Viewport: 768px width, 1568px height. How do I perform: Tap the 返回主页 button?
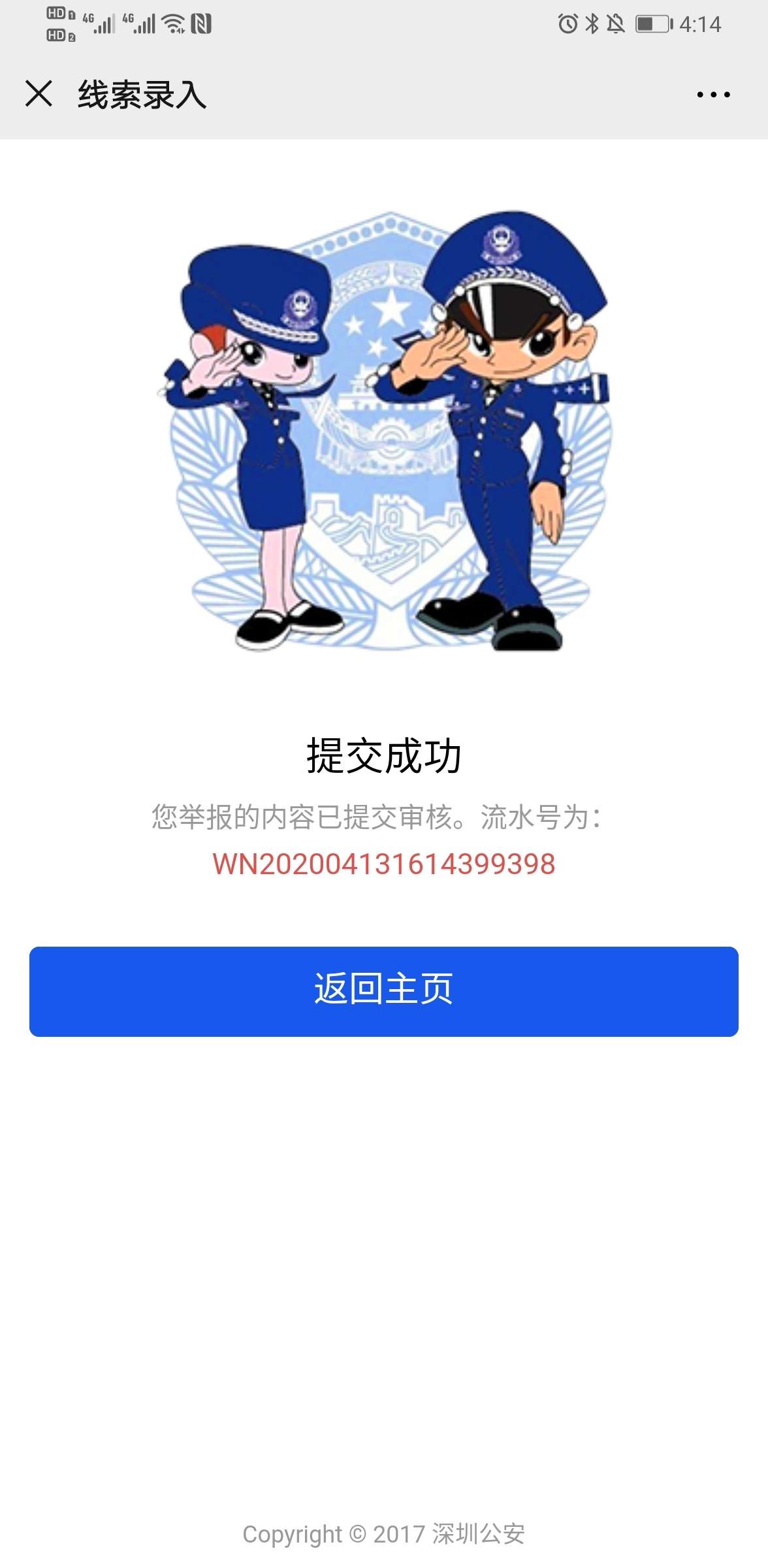point(384,991)
